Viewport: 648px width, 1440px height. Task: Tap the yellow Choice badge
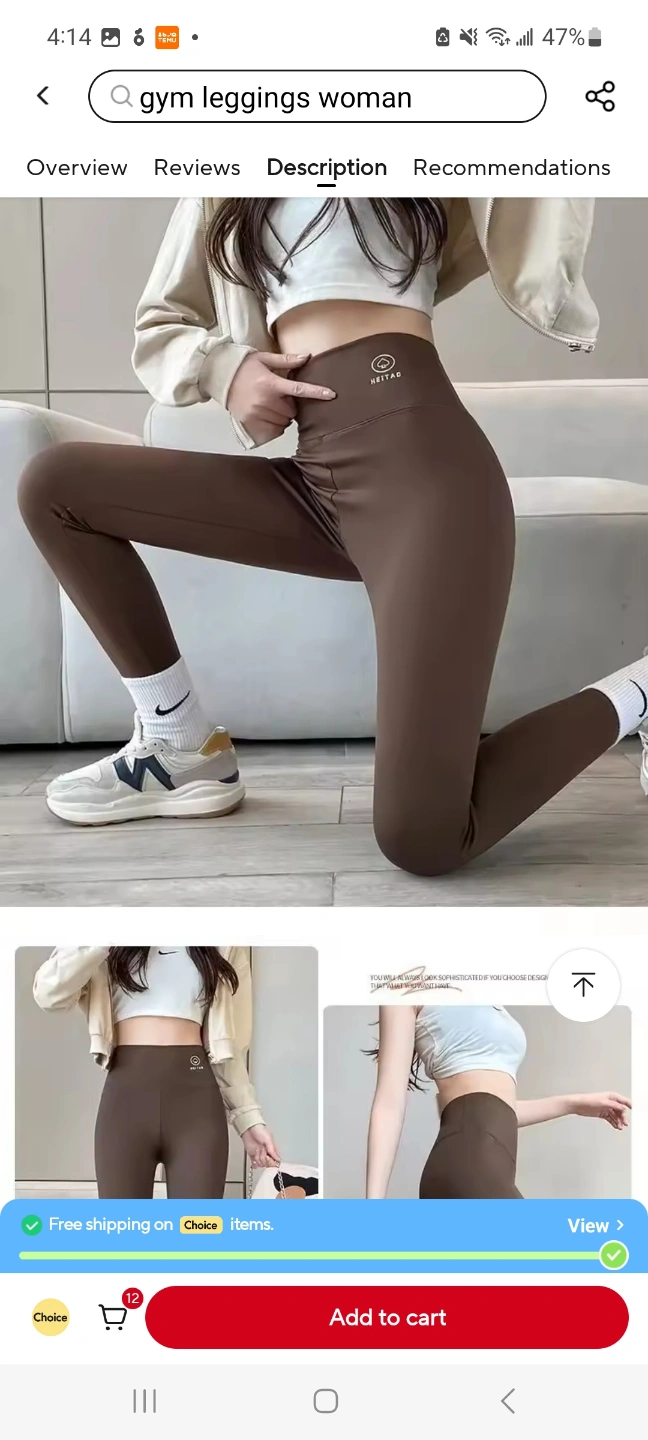pos(50,1317)
